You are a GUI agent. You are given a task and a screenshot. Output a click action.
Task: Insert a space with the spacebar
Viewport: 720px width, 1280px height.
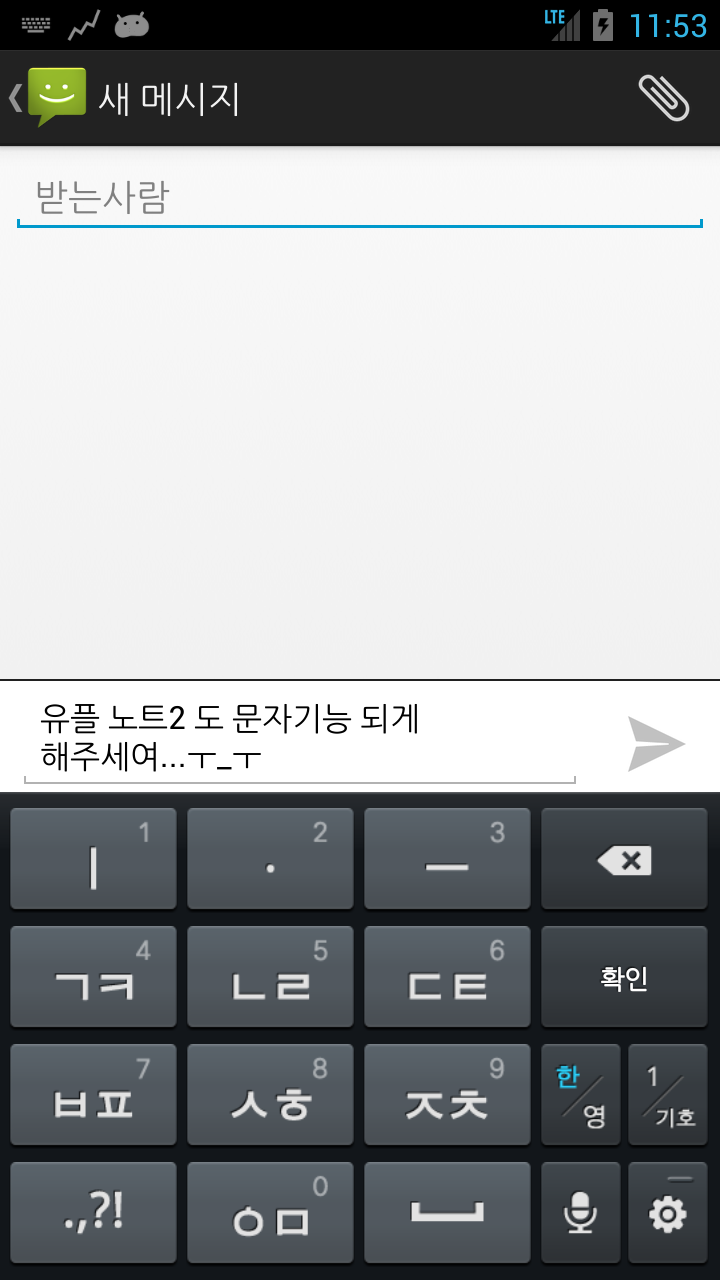click(447, 1213)
